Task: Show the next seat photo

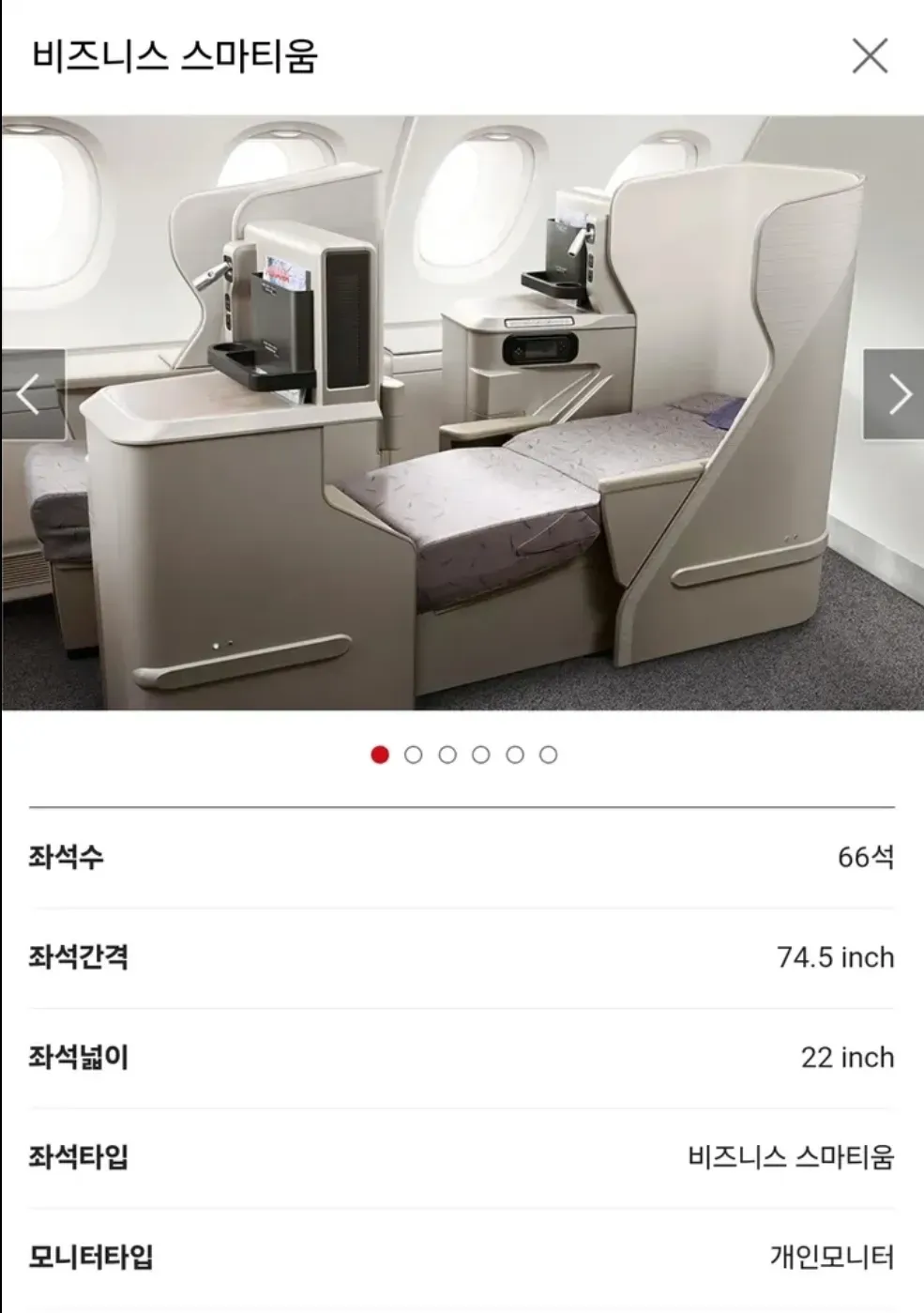Action: coord(895,394)
